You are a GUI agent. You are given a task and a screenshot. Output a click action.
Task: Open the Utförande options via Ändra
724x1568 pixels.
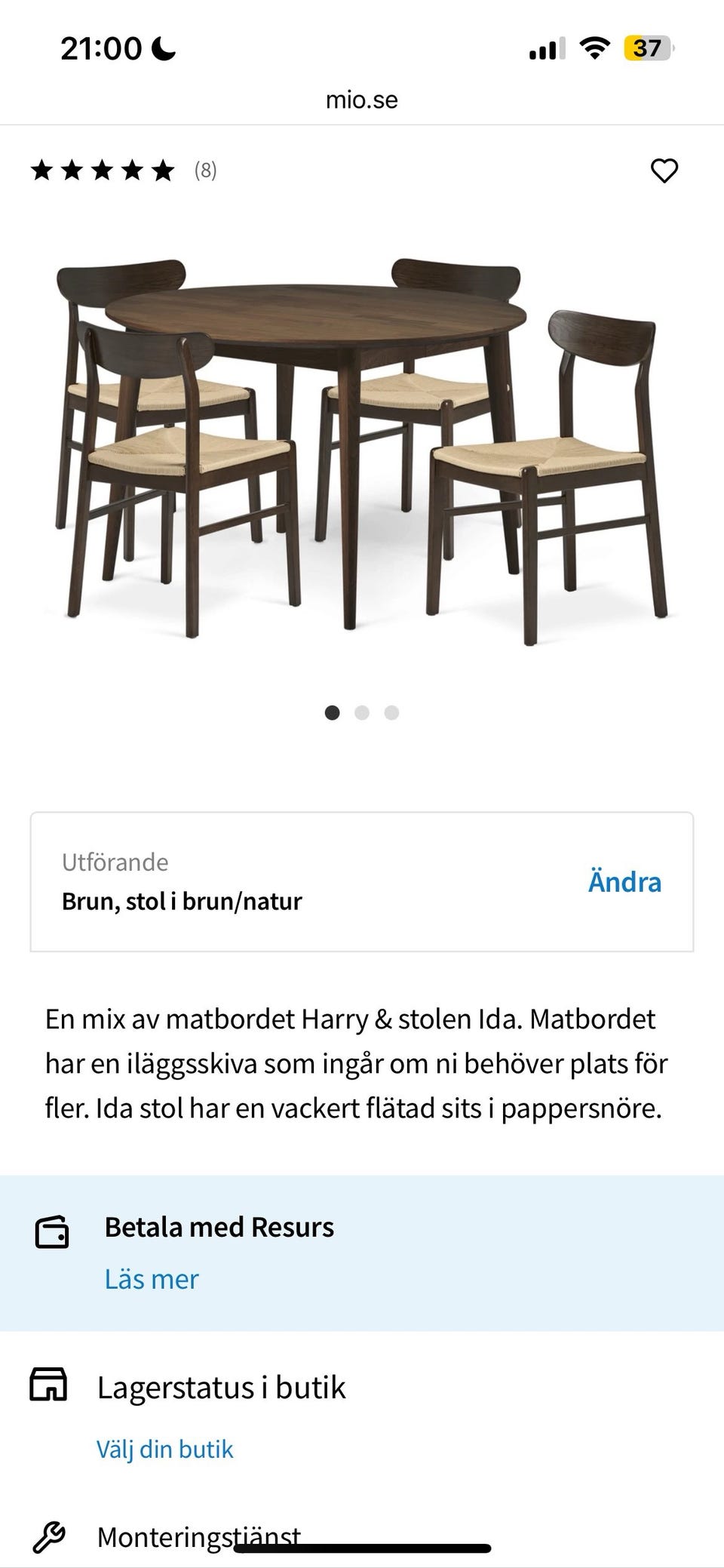coord(624,882)
